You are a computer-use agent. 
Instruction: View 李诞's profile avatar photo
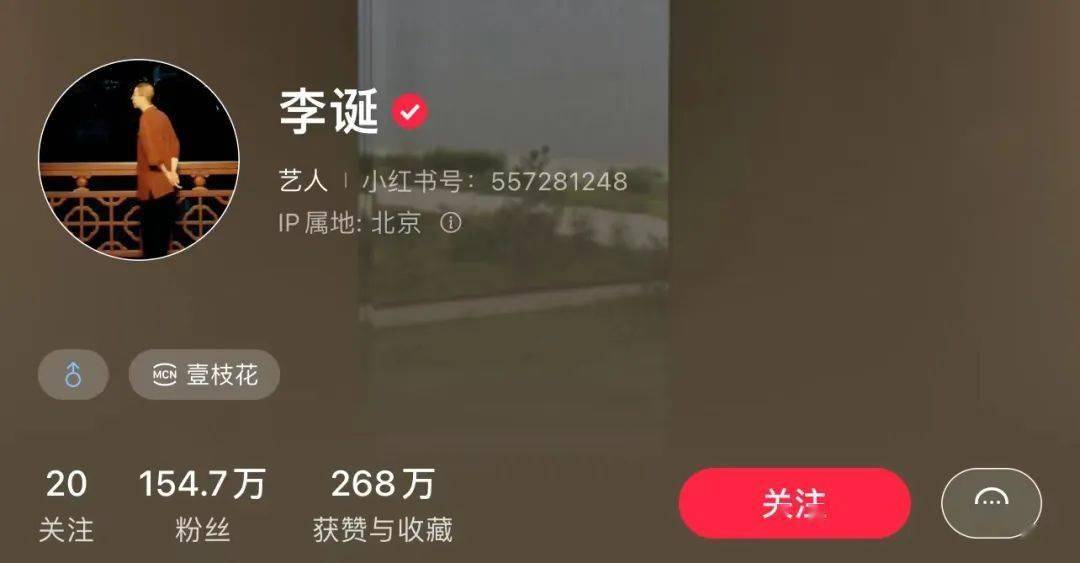139,160
